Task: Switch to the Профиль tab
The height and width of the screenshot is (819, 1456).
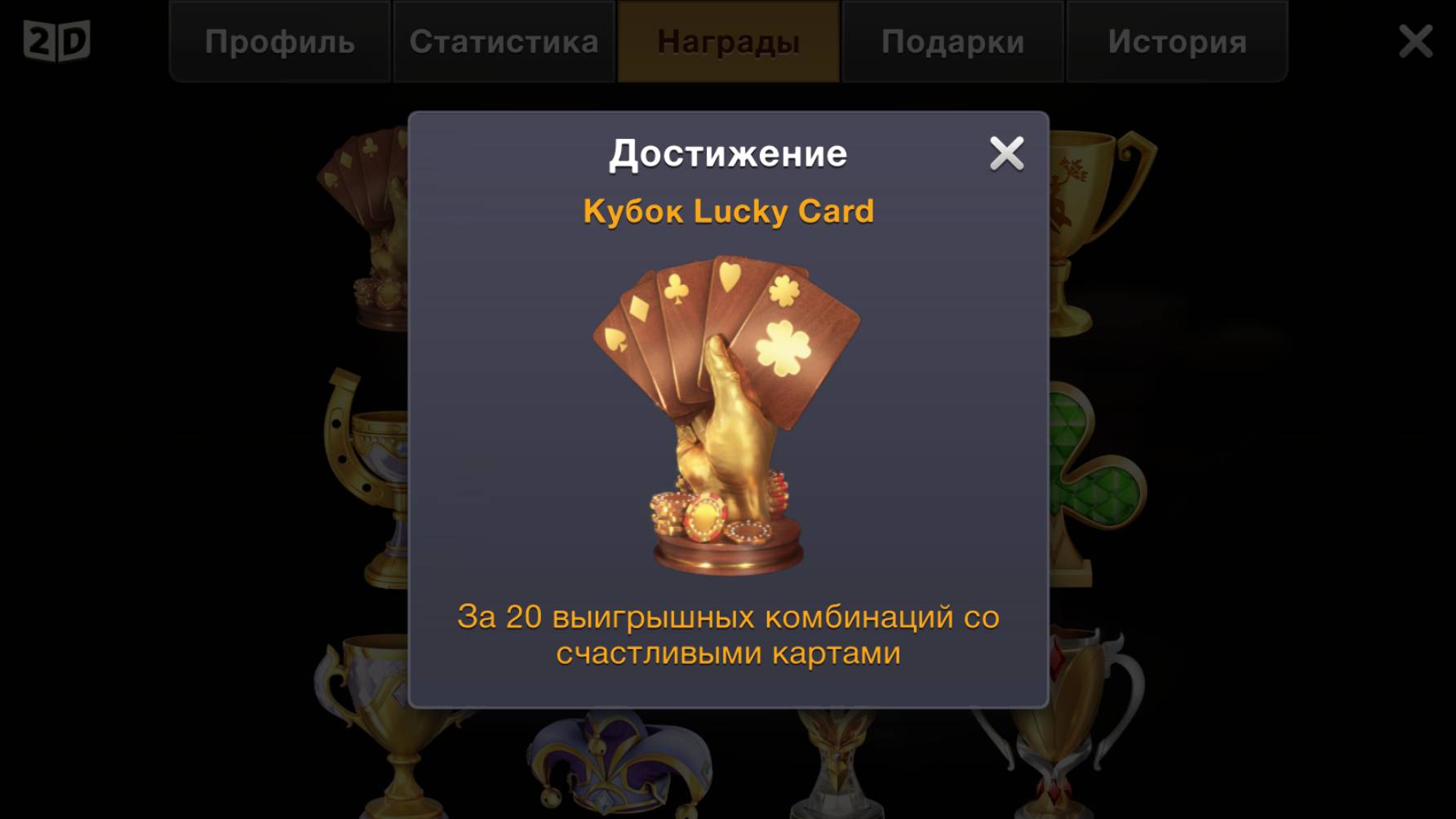Action: click(280, 42)
